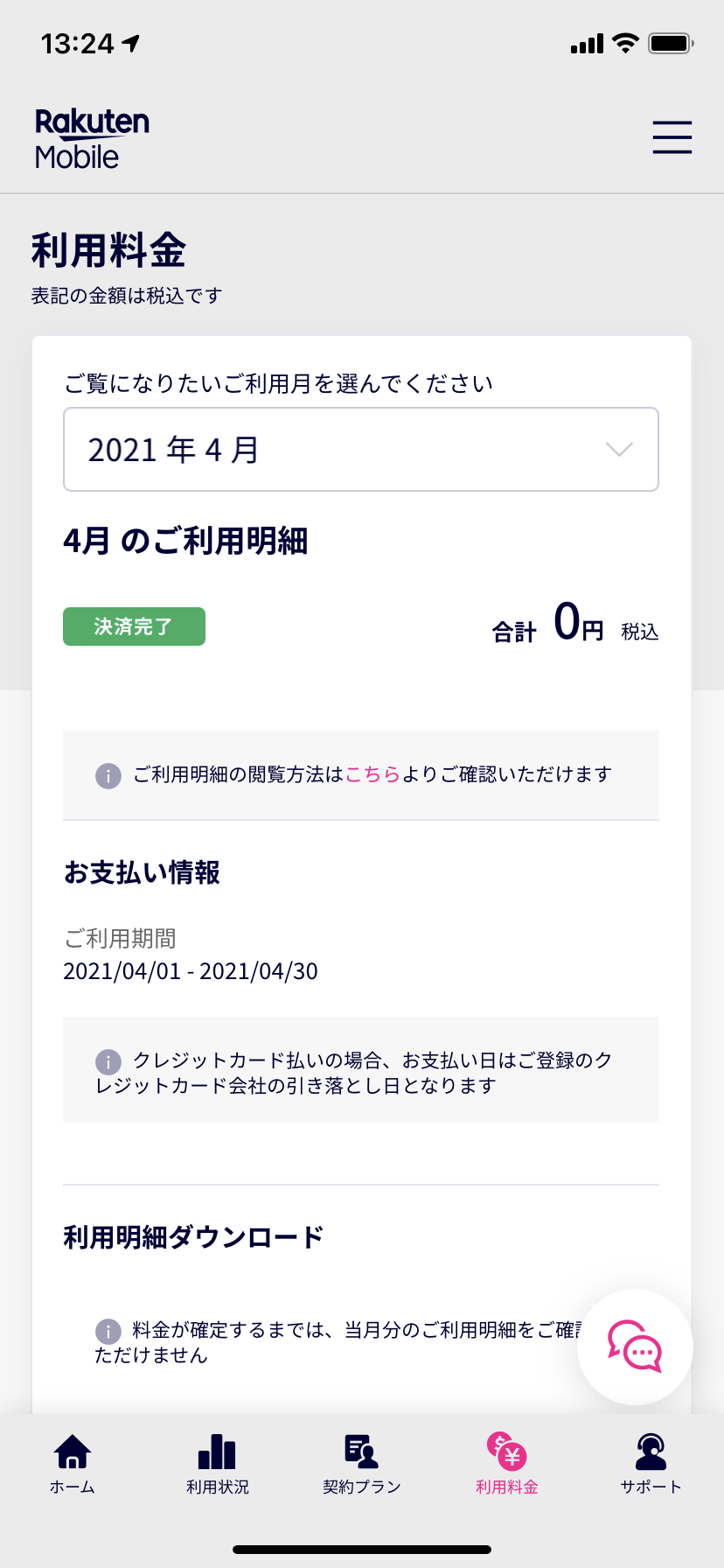This screenshot has width=724, height=1568.
Task: Switch to the ホーム tab
Action: pos(73,1464)
